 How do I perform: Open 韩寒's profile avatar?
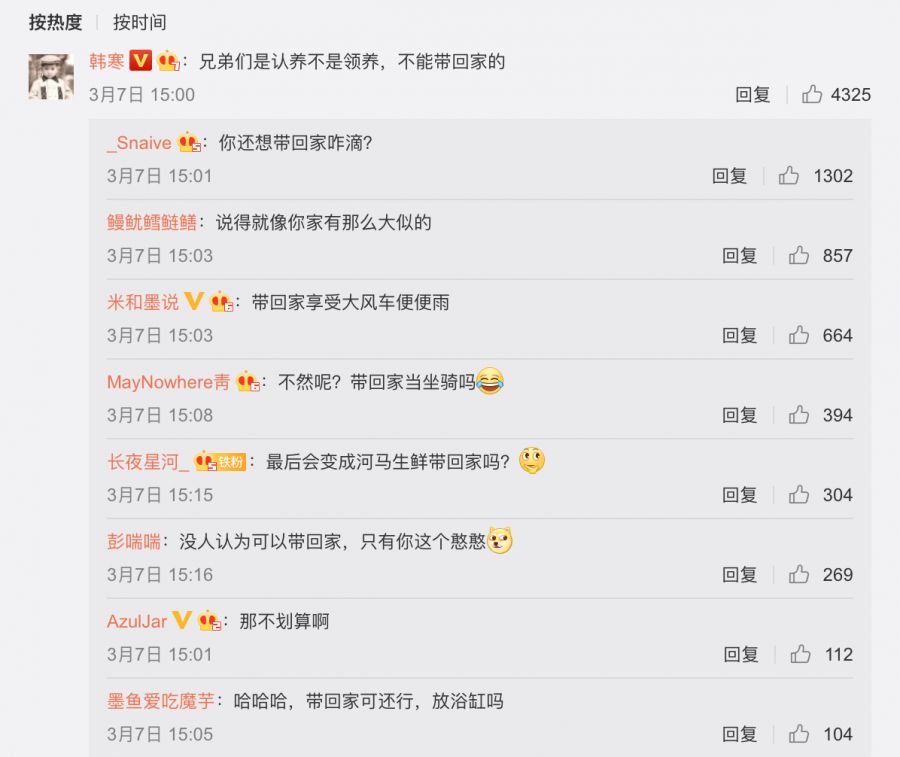51,76
